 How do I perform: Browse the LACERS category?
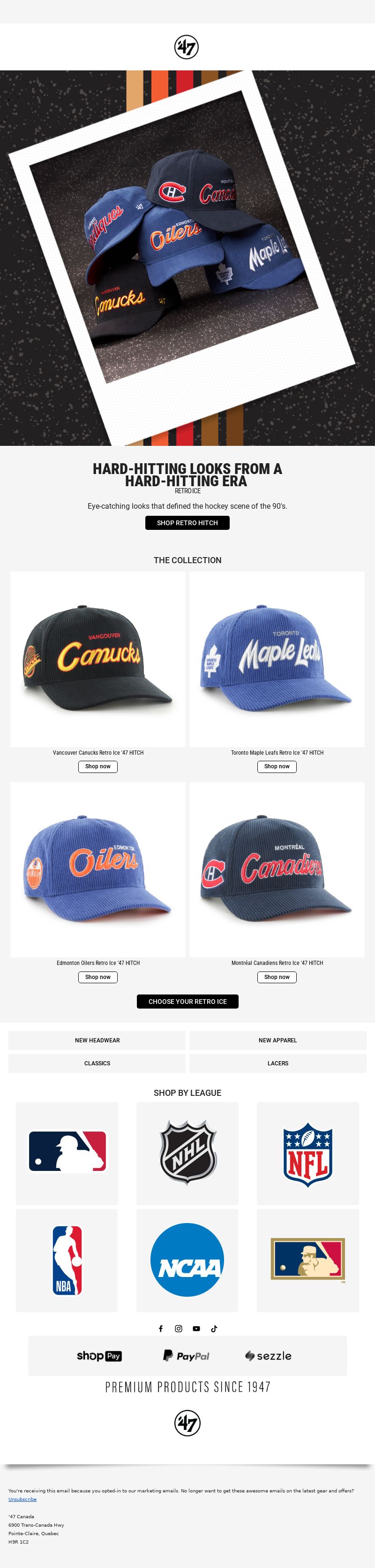[278, 1063]
